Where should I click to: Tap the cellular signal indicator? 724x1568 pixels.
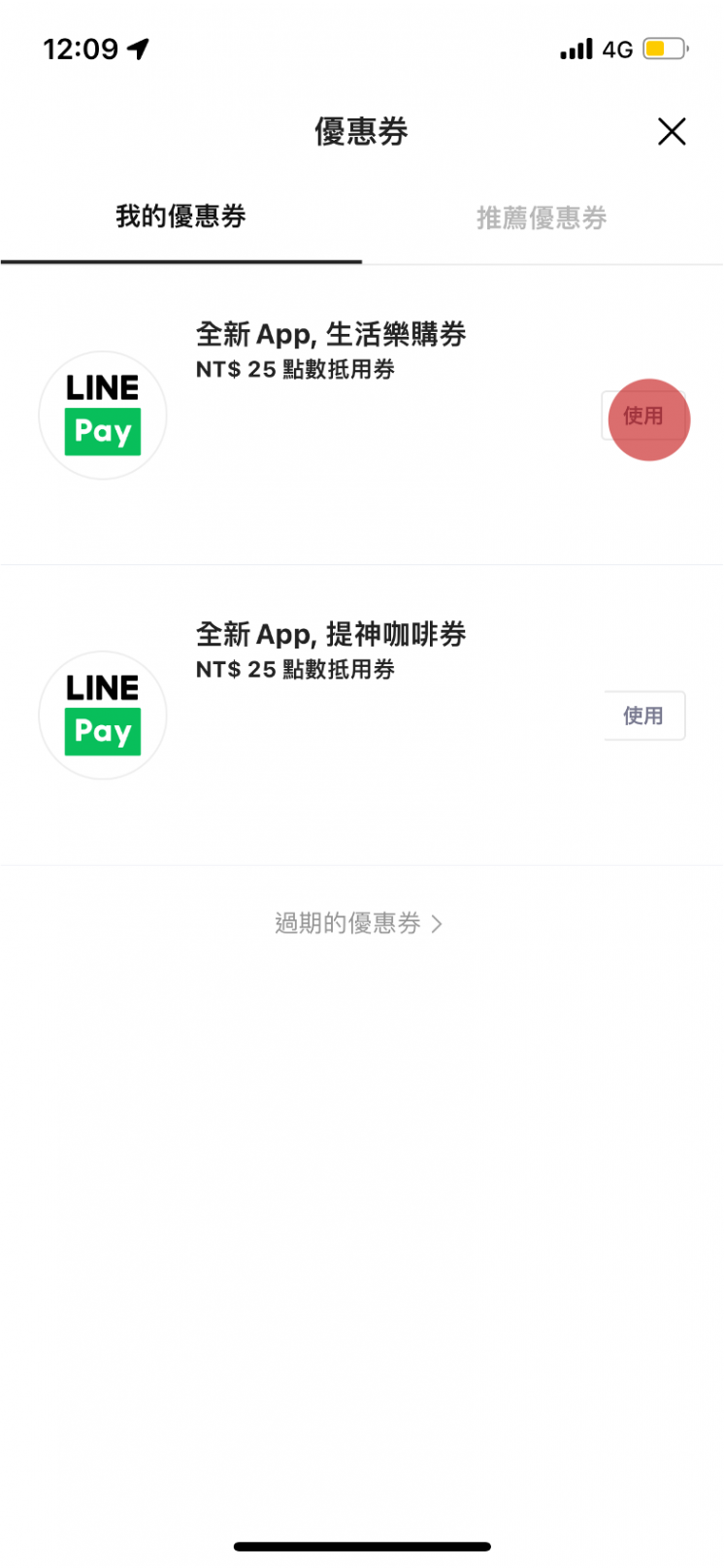point(576,49)
